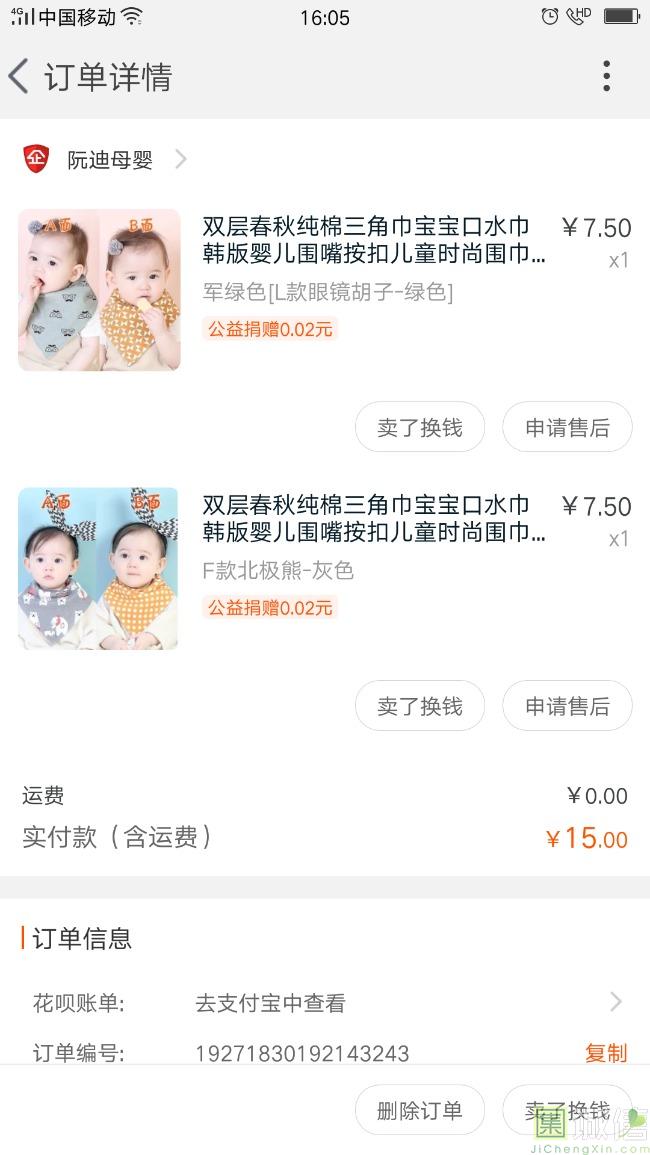The height and width of the screenshot is (1155, 650).
Task: Open 花呗账单 row to view in Alipay
Action: click(x=325, y=1002)
